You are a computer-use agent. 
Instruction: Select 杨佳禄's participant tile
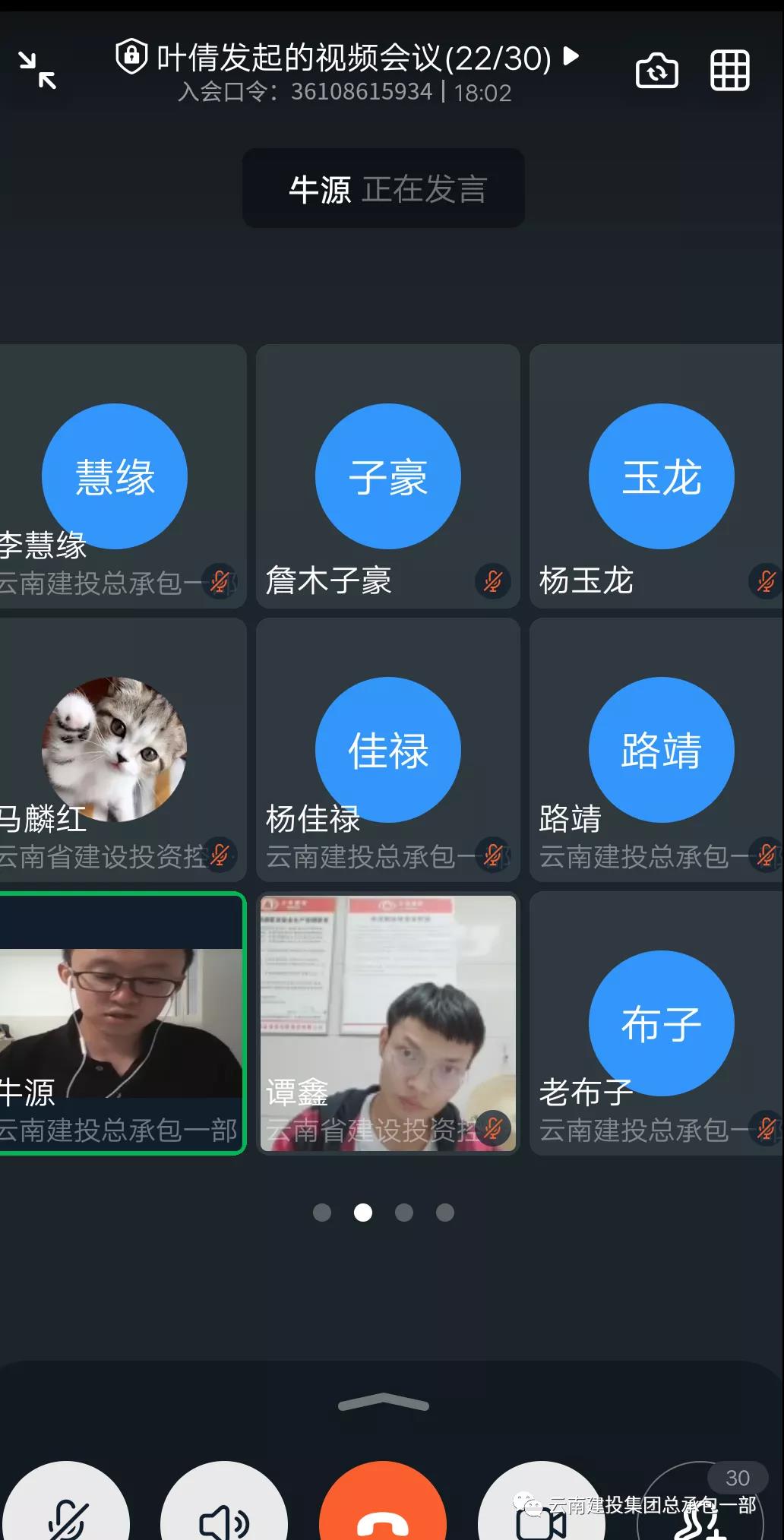(x=387, y=750)
